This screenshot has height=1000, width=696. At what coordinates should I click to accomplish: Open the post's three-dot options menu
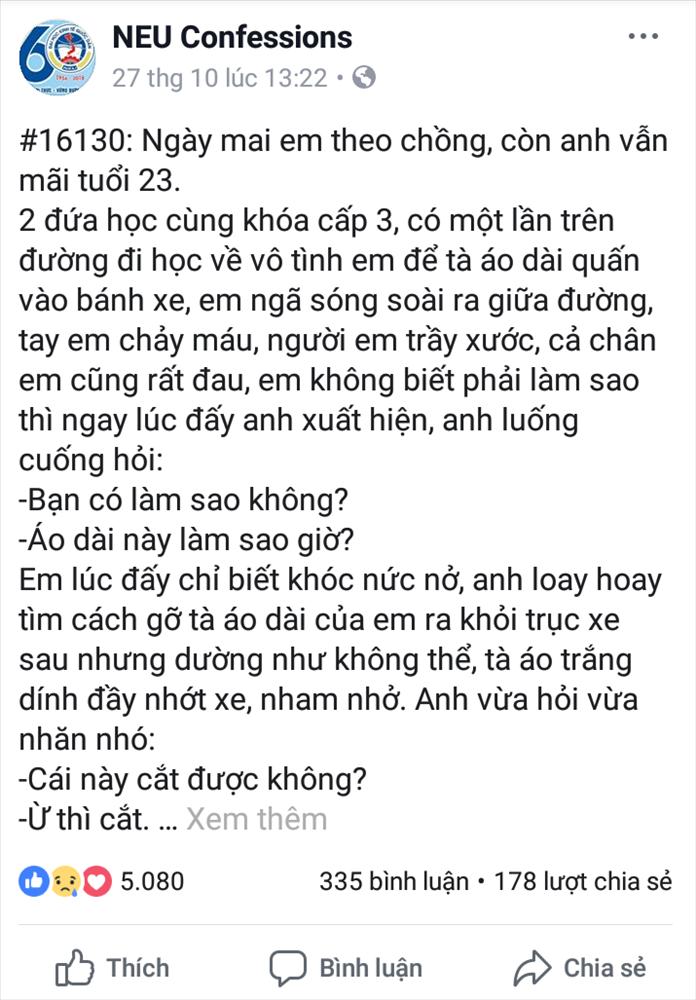tap(643, 38)
